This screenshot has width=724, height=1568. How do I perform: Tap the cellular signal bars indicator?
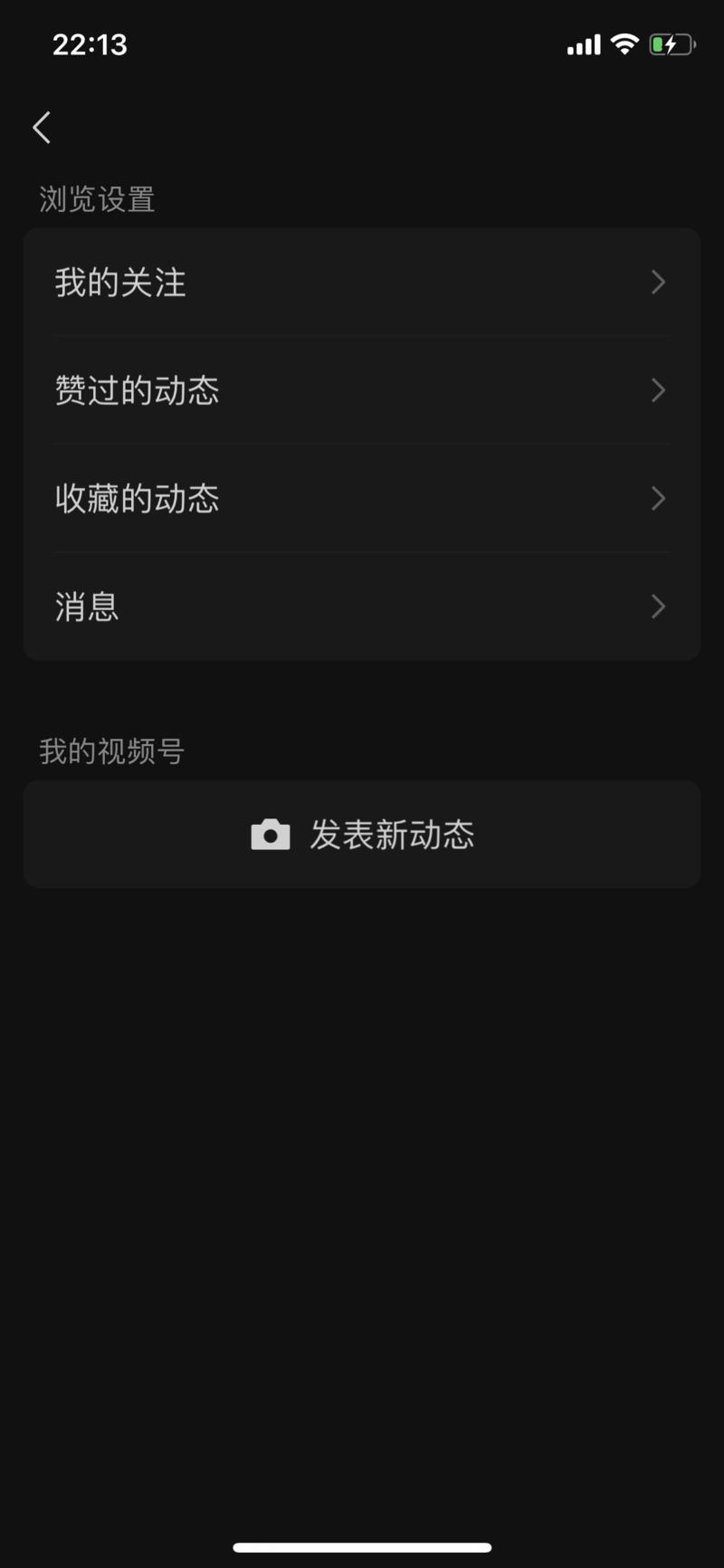point(583,43)
